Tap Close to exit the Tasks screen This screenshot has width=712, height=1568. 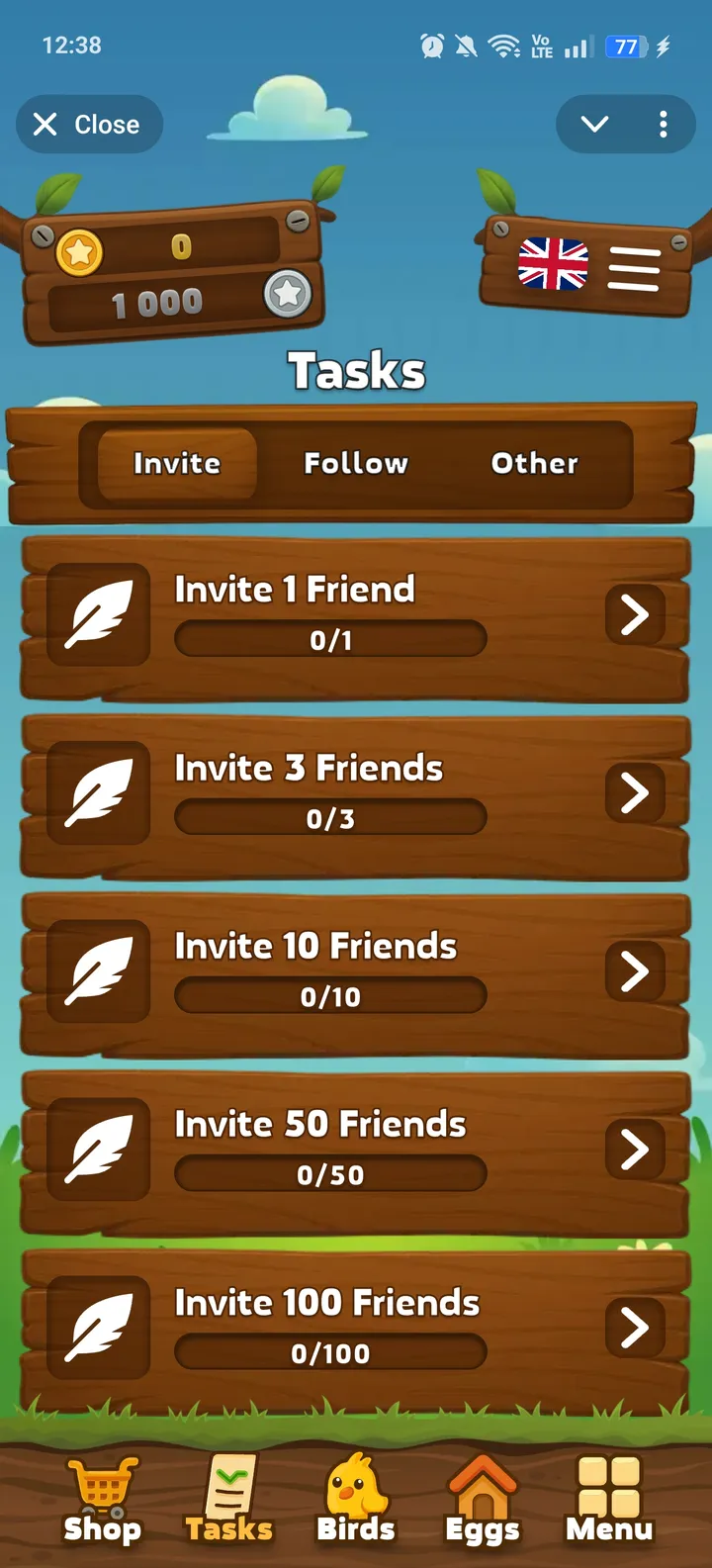(x=88, y=125)
